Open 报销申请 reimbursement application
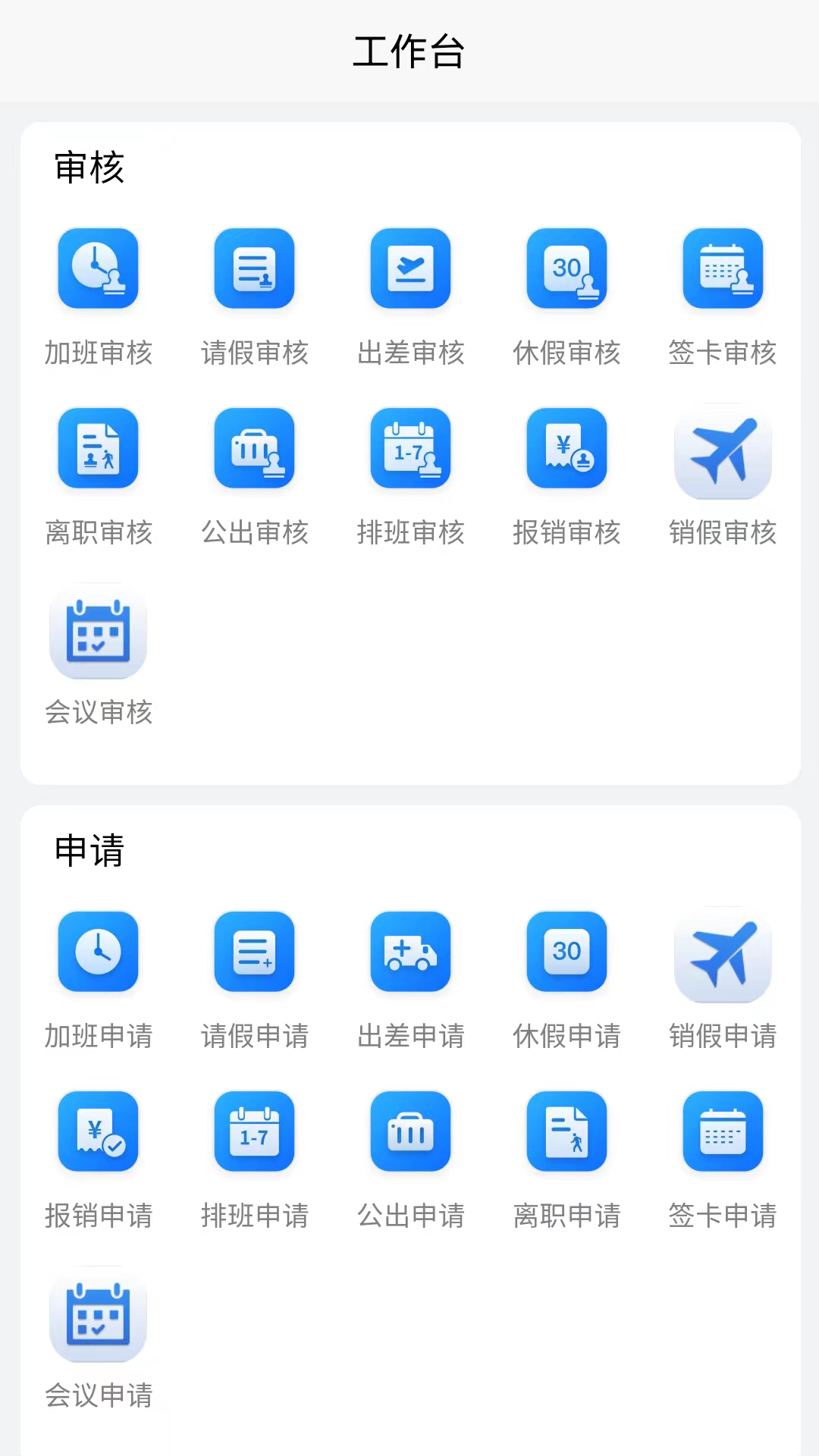819x1456 pixels. [98, 1132]
